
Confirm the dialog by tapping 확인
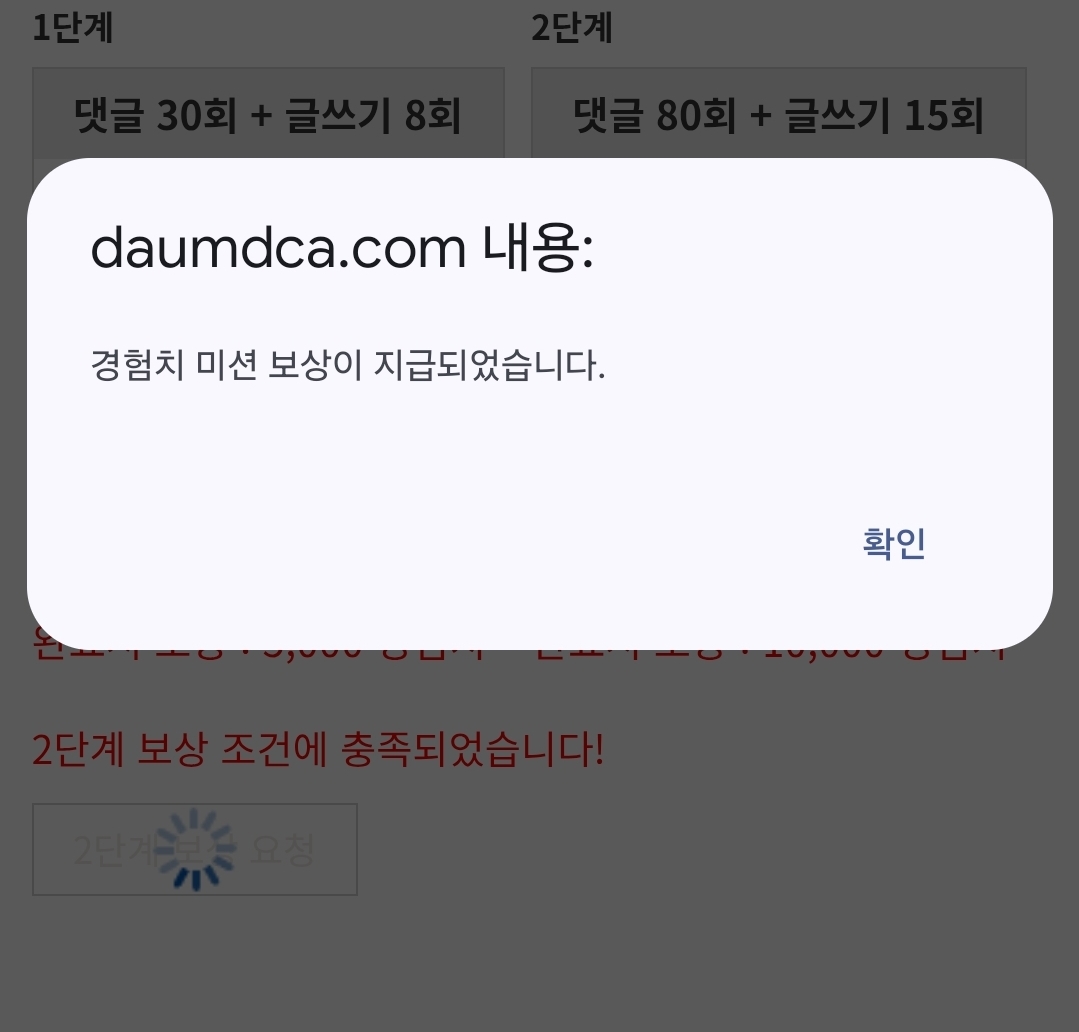click(x=893, y=543)
